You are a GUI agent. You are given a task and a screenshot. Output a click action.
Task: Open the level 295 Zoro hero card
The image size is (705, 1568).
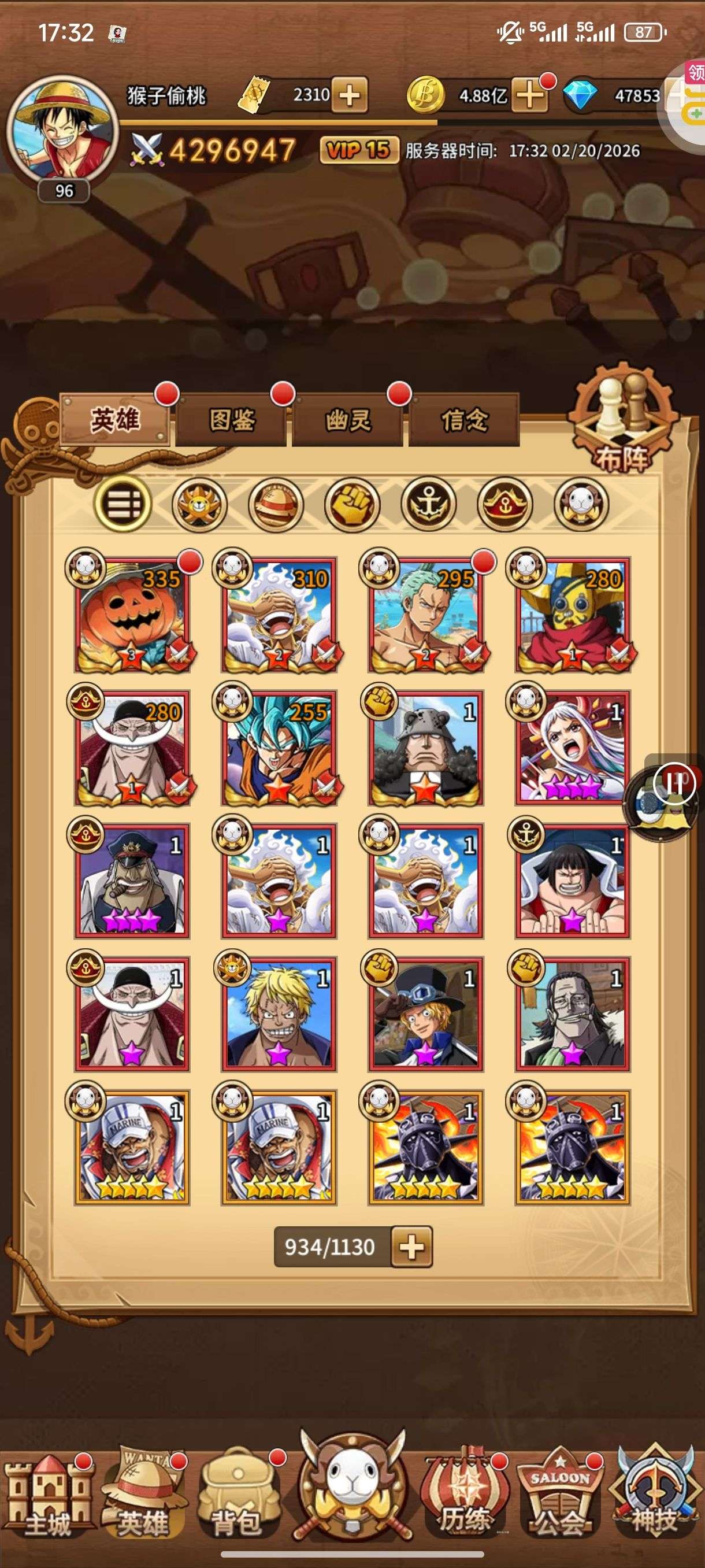[x=426, y=615]
